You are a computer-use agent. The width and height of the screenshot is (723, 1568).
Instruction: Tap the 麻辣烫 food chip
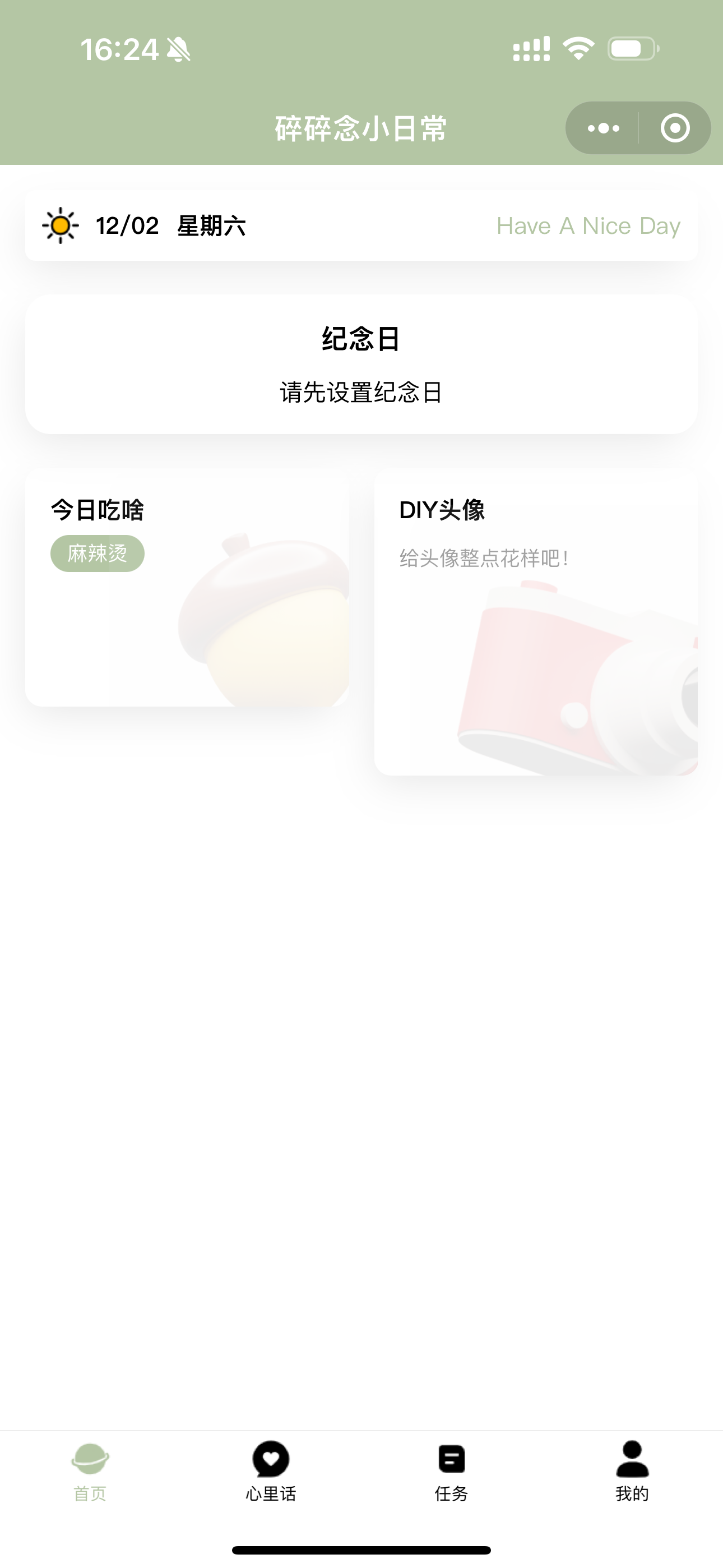98,554
